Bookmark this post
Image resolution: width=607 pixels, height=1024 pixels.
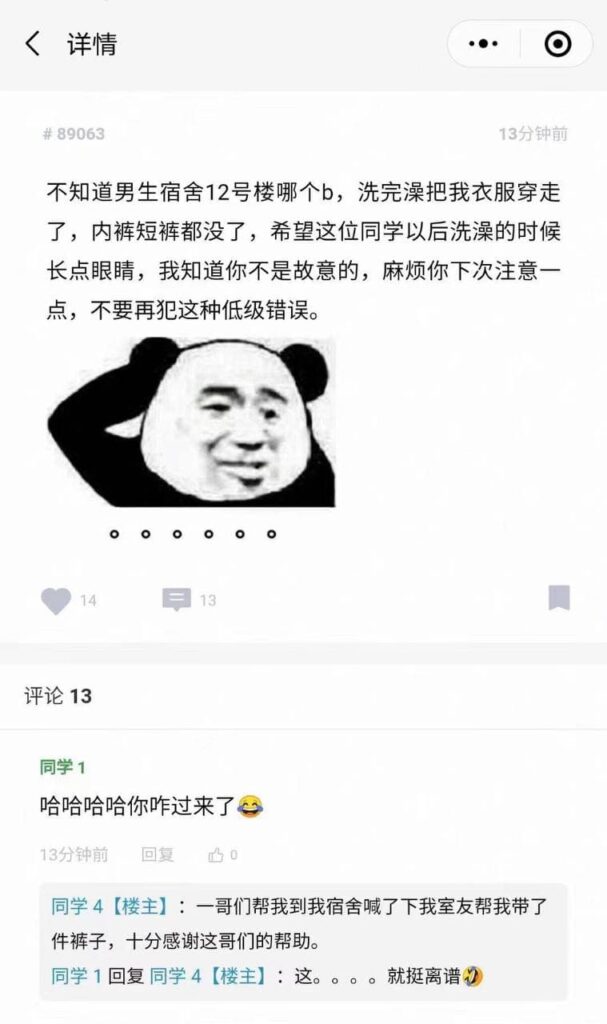click(559, 598)
